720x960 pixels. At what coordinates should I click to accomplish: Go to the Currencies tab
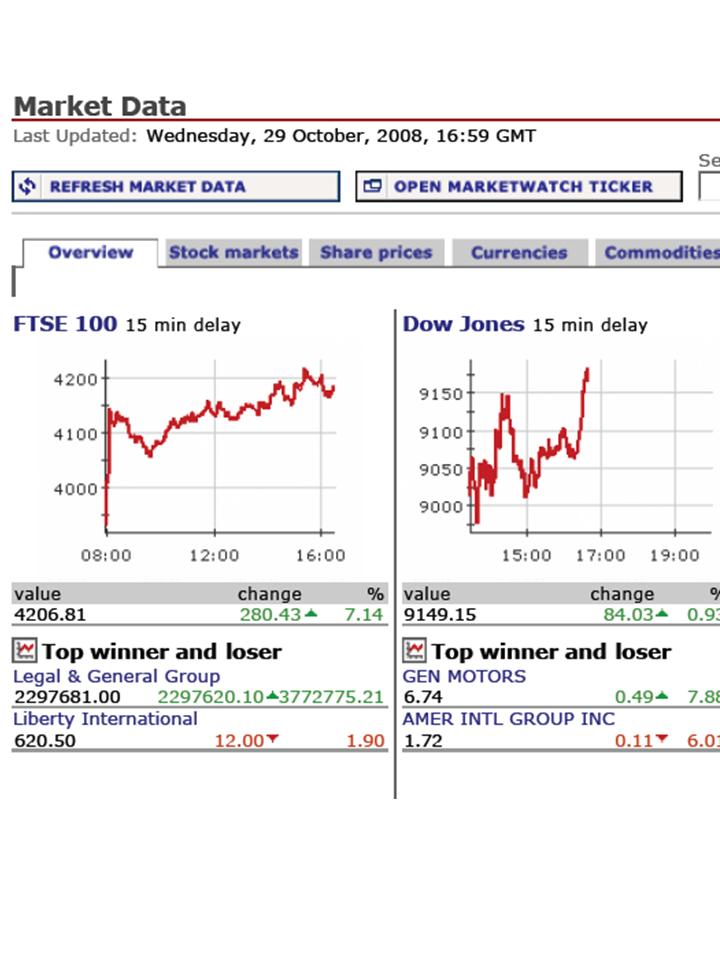[518, 253]
